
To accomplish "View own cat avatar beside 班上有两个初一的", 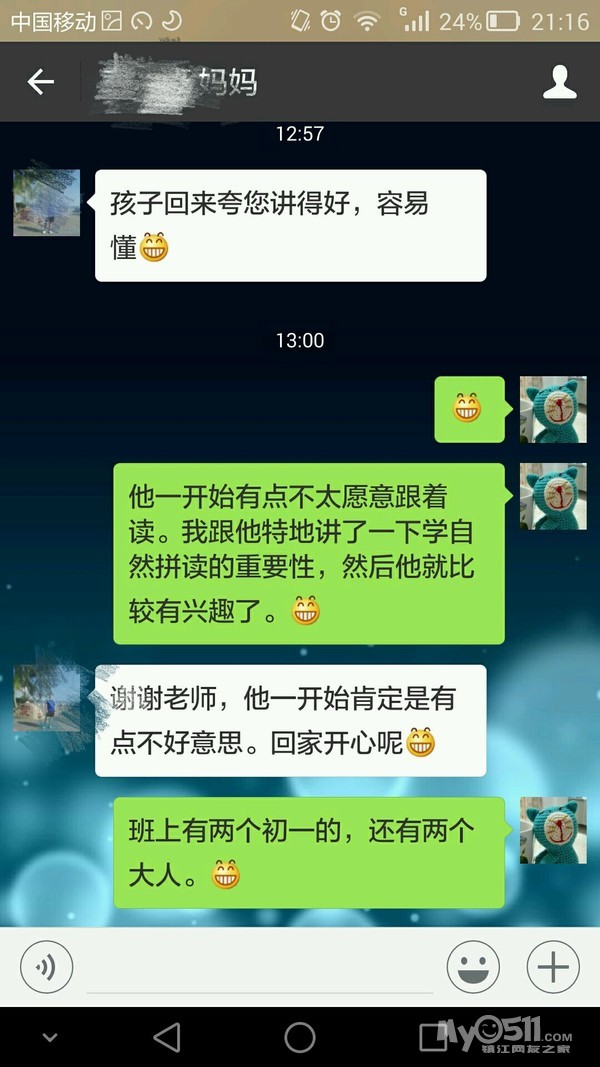I will (553, 831).
